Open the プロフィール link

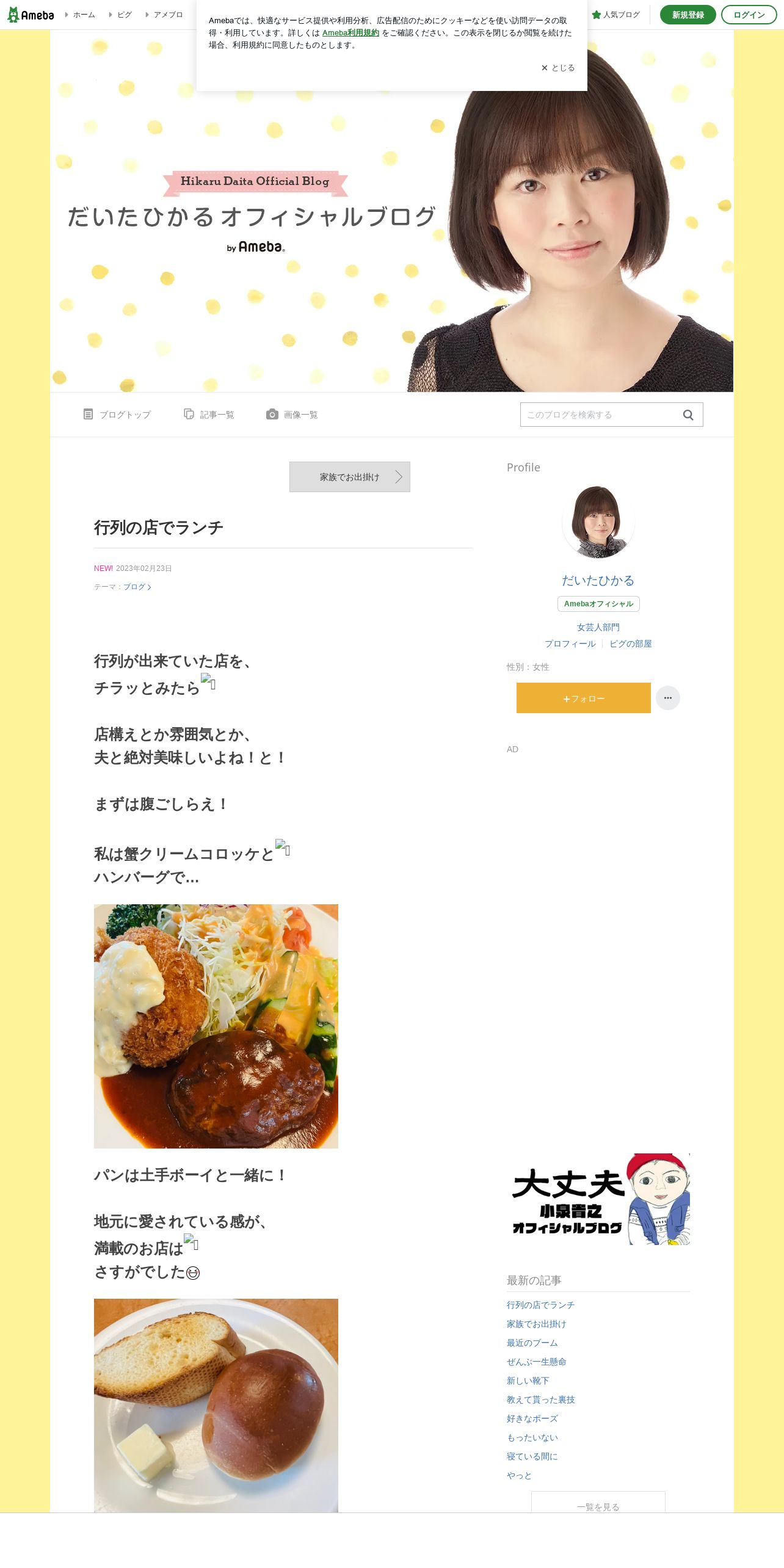(570, 644)
